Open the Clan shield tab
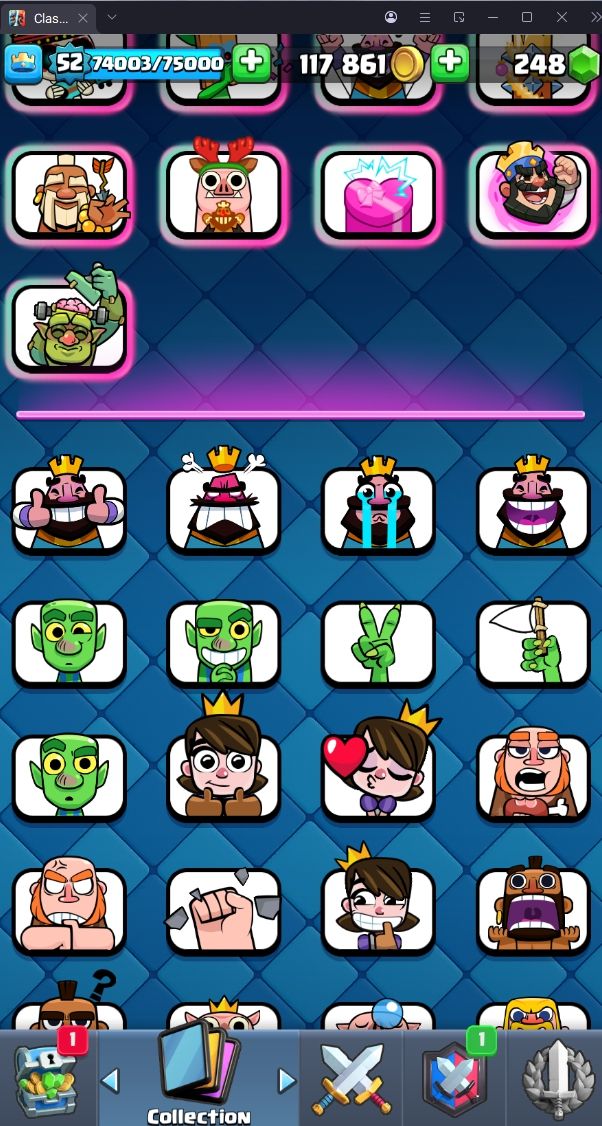 point(455,1078)
